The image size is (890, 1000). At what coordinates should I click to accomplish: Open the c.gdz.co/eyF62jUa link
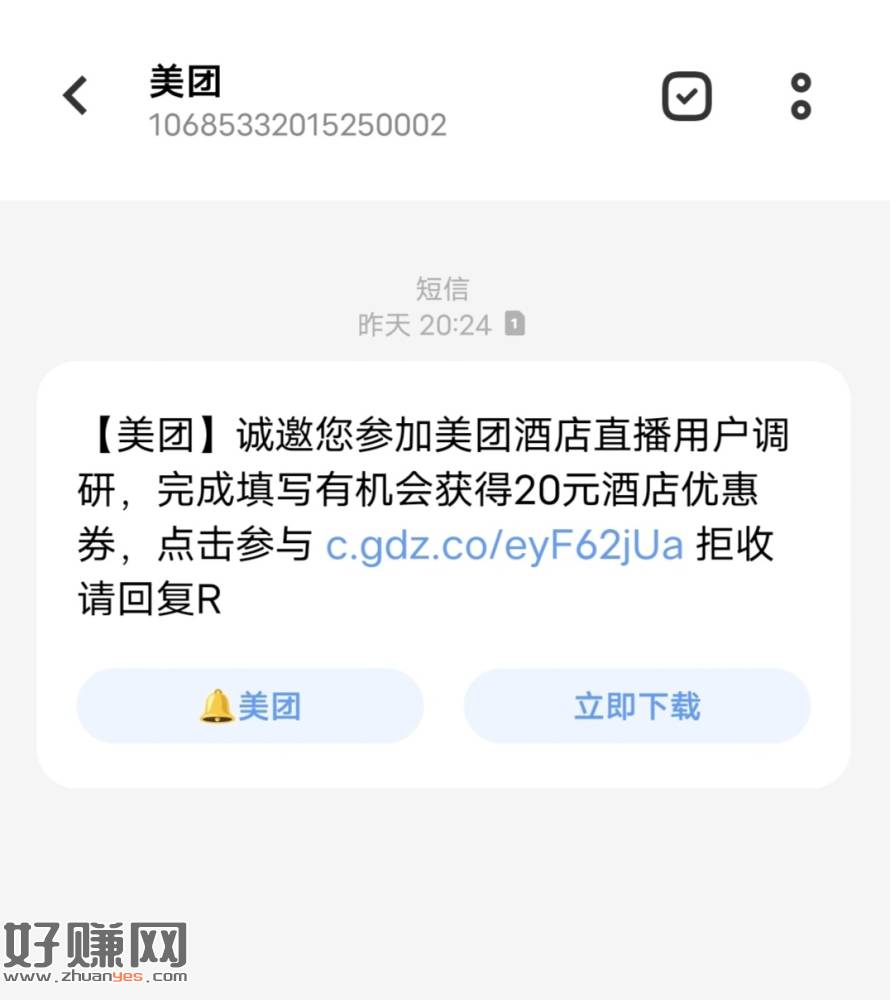coord(504,545)
